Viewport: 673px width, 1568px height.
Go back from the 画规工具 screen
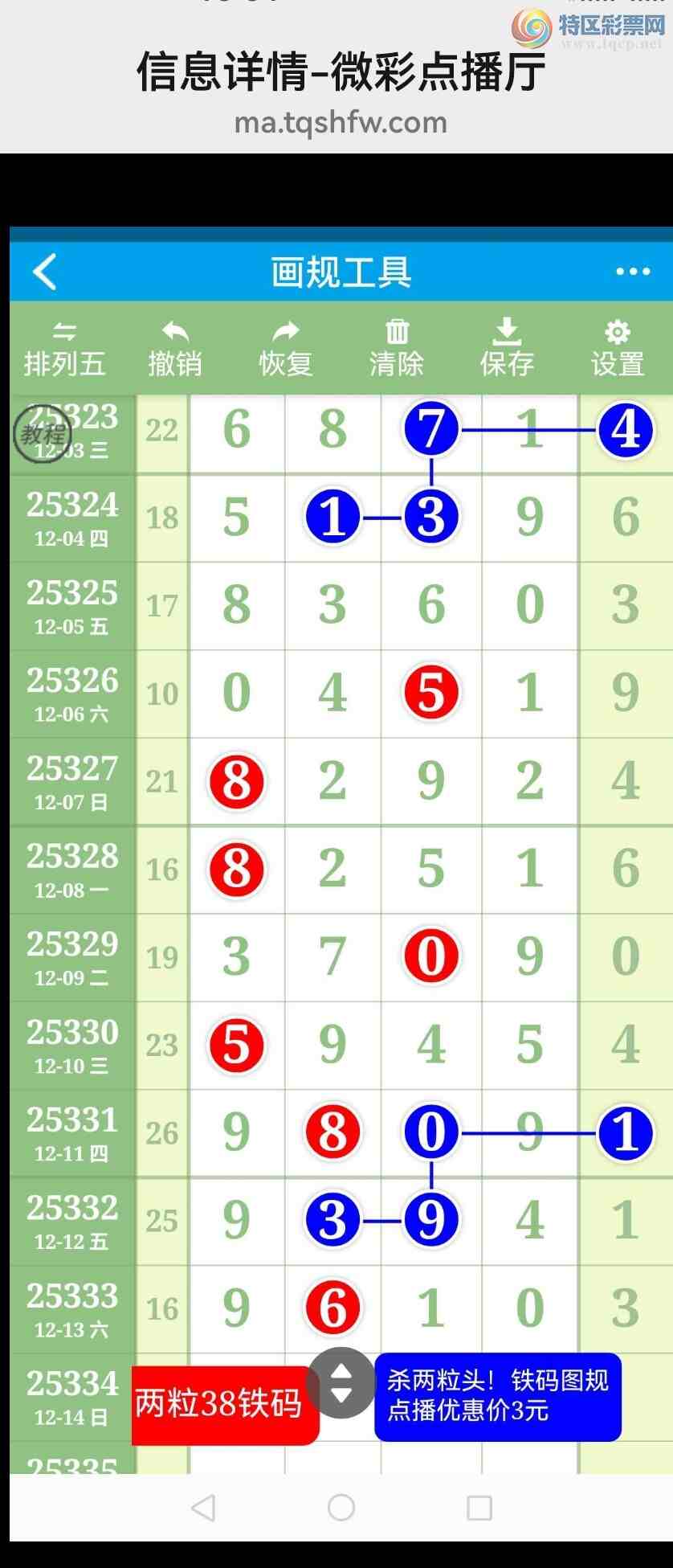click(x=45, y=272)
